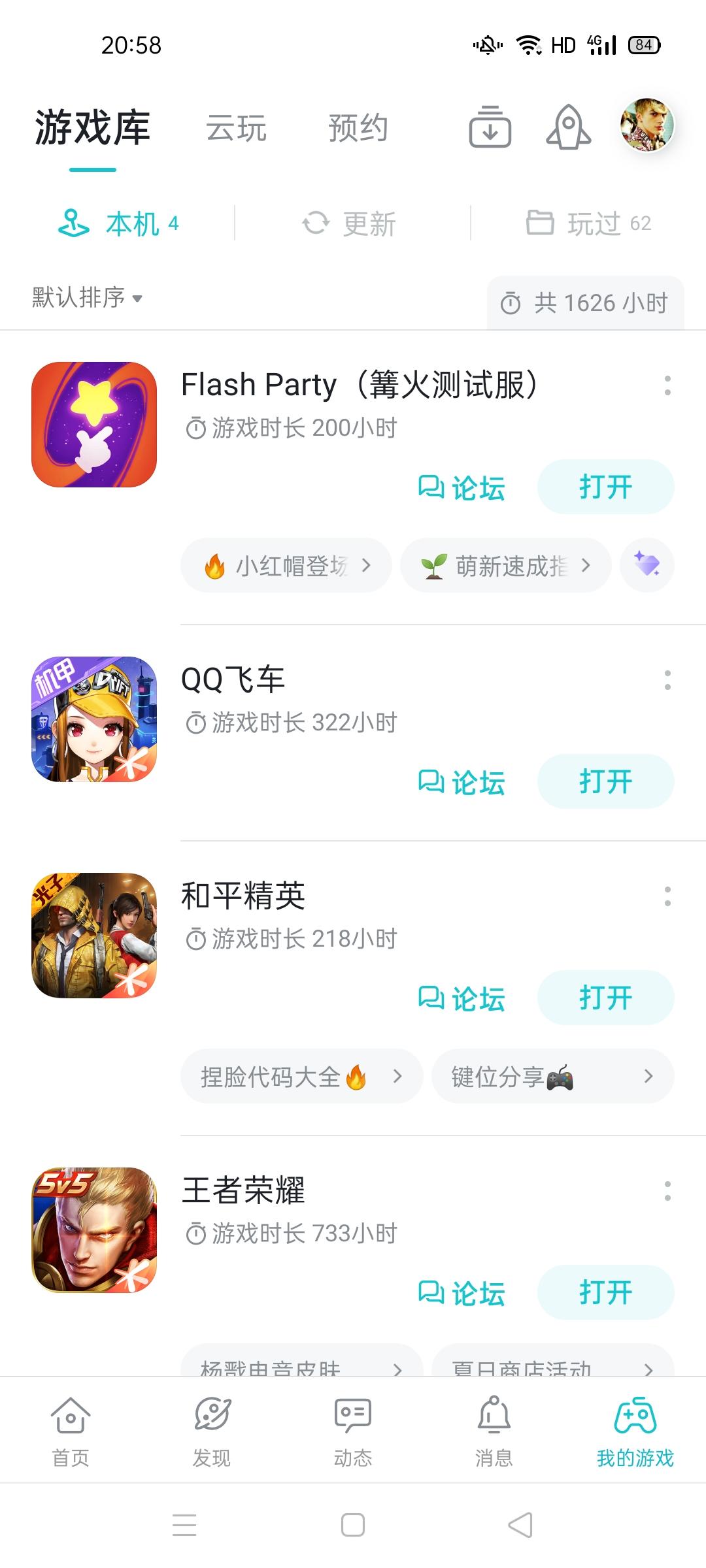Switch to the 预约 tab
Viewport: 706px width, 1568px height.
point(358,128)
